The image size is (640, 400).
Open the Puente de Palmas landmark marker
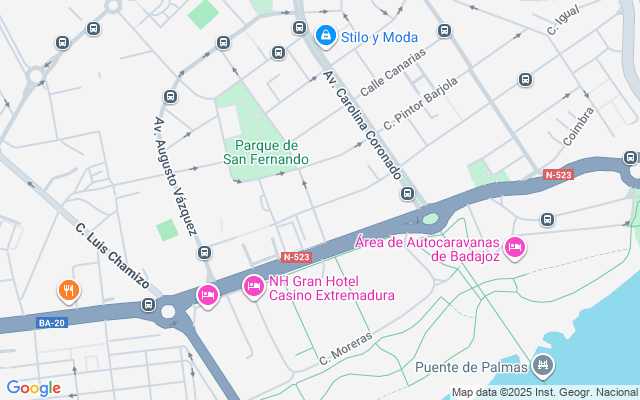tap(543, 367)
